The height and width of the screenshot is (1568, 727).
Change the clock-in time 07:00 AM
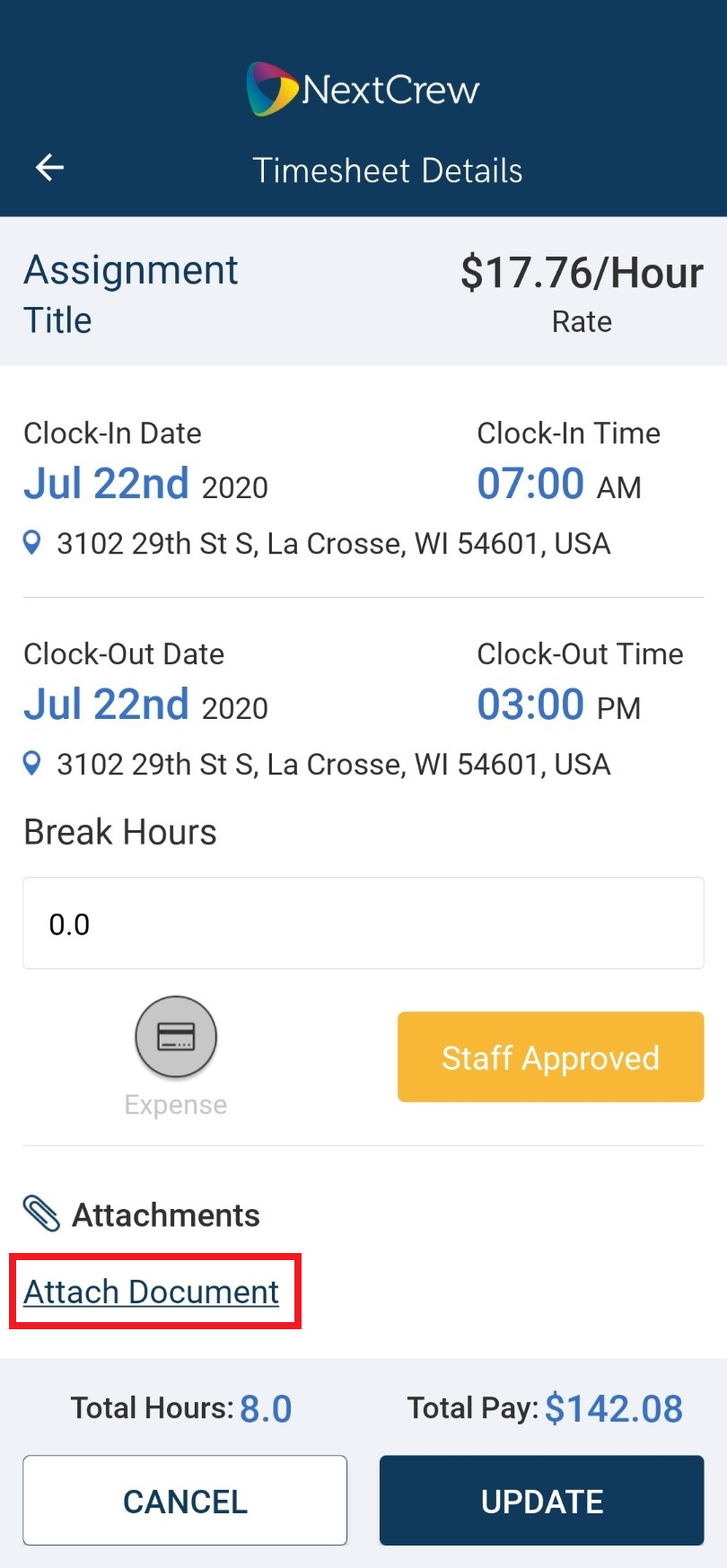(x=558, y=485)
